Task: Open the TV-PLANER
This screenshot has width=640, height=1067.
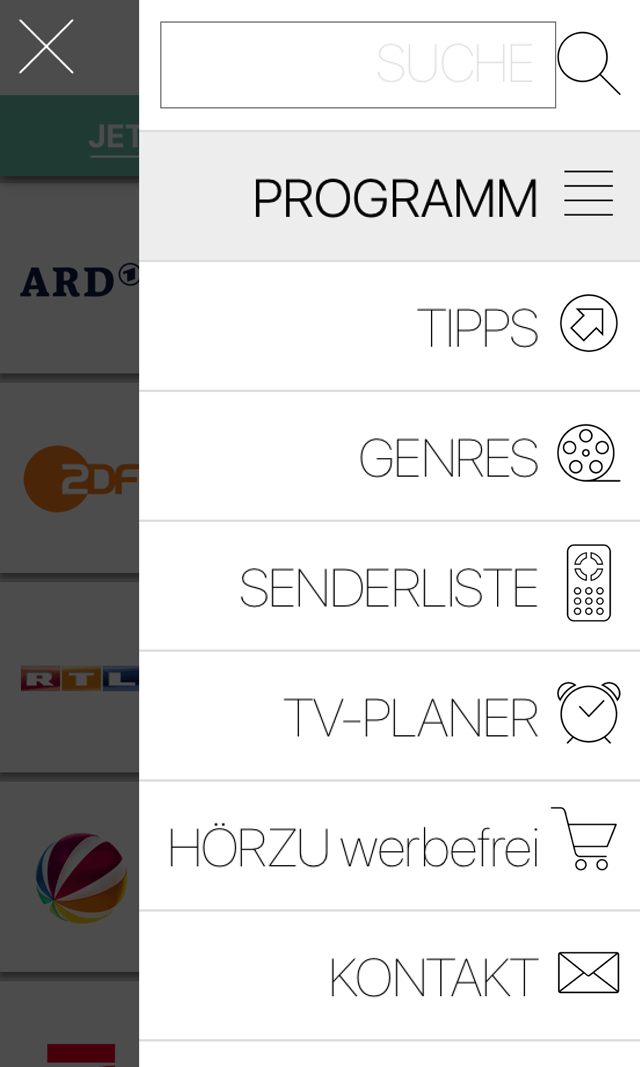Action: pyautogui.click(x=411, y=717)
